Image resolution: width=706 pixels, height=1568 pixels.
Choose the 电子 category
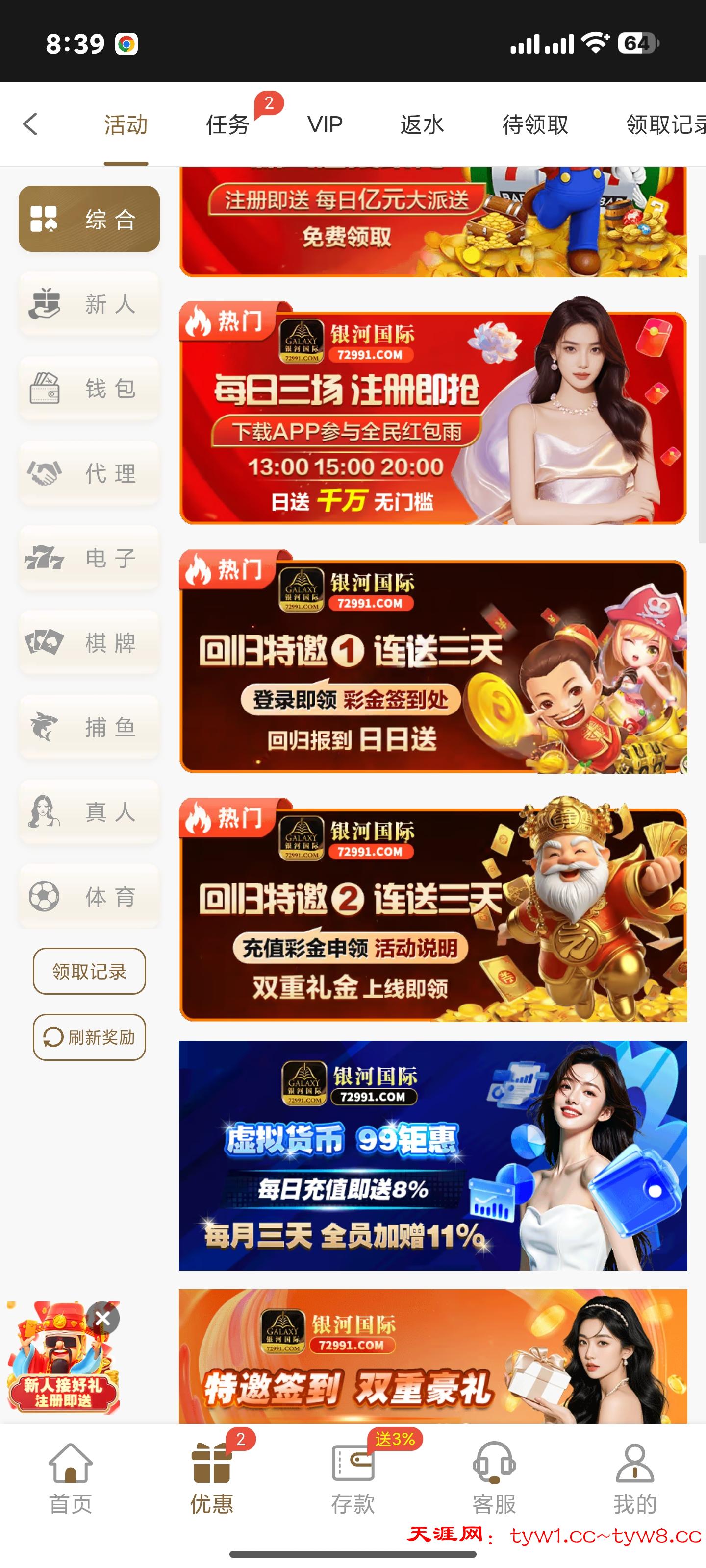(x=89, y=558)
